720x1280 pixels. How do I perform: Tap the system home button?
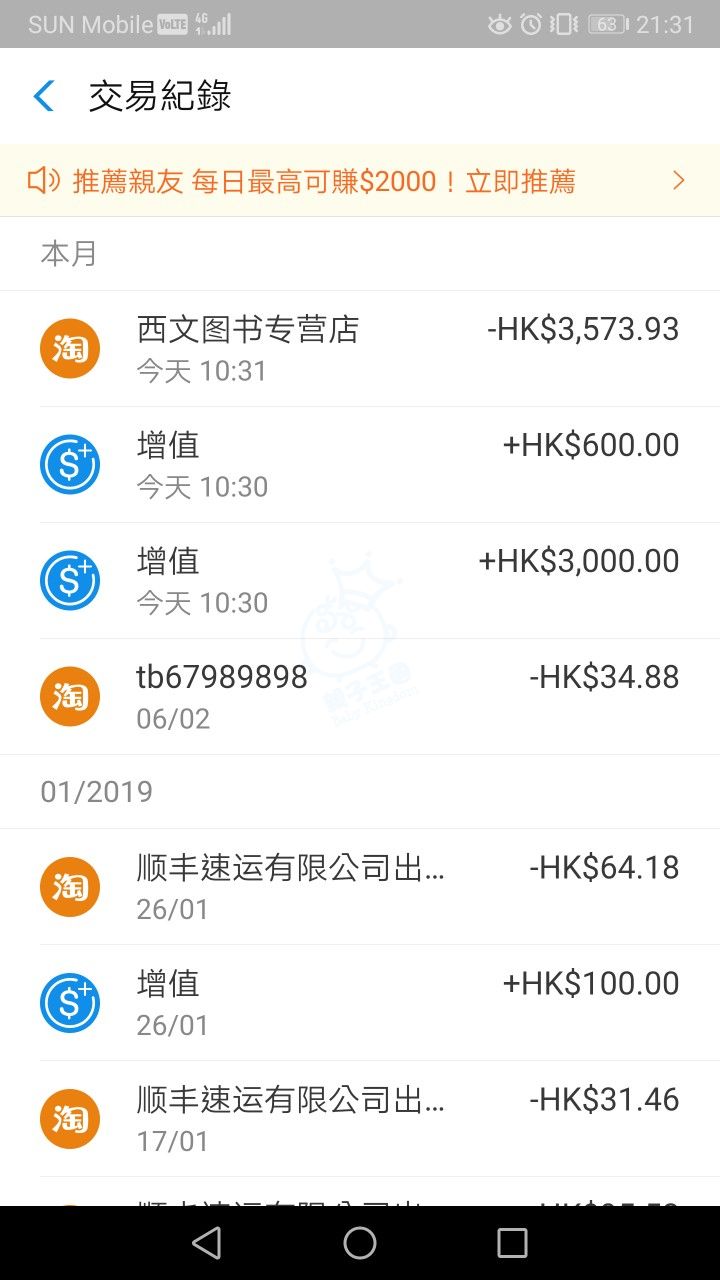360,1243
